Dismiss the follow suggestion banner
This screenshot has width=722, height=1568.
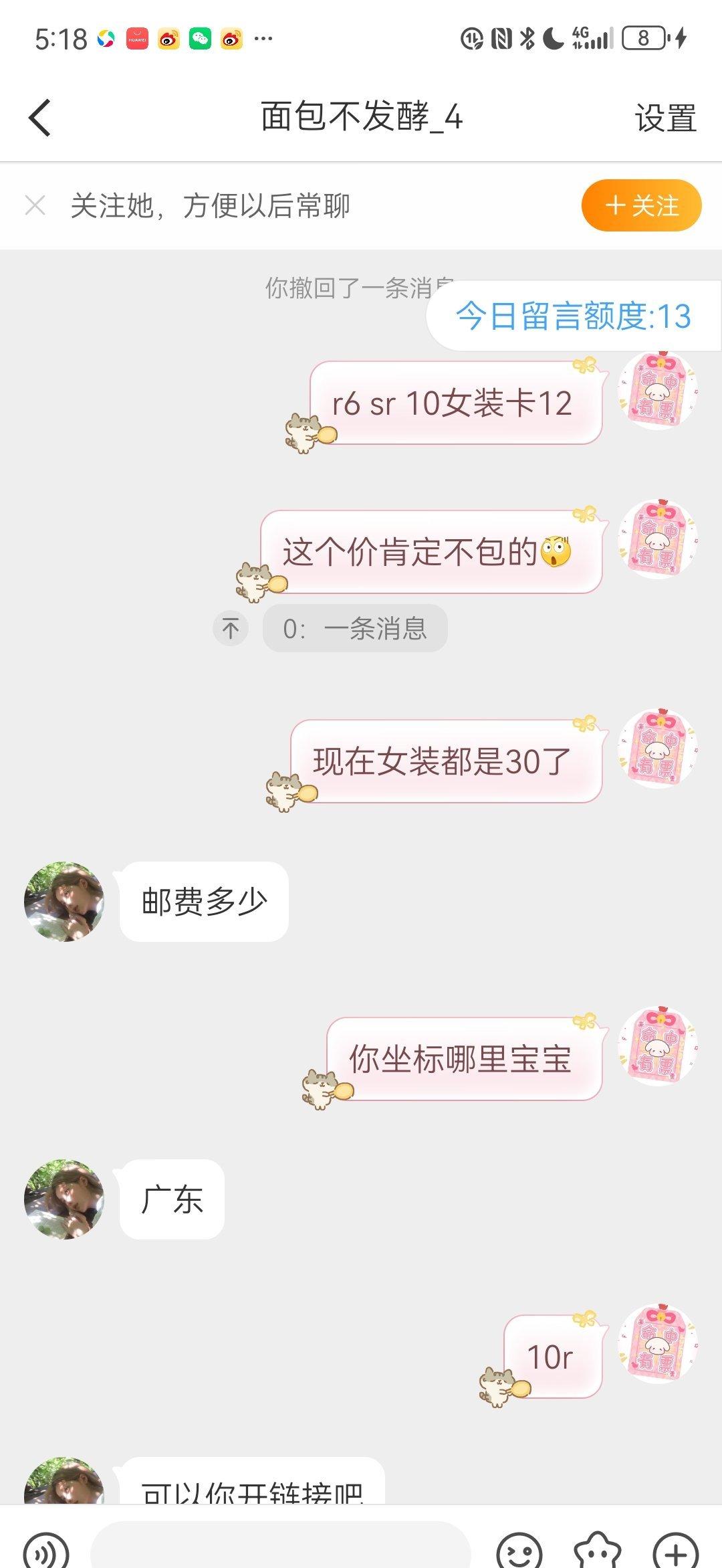point(35,205)
